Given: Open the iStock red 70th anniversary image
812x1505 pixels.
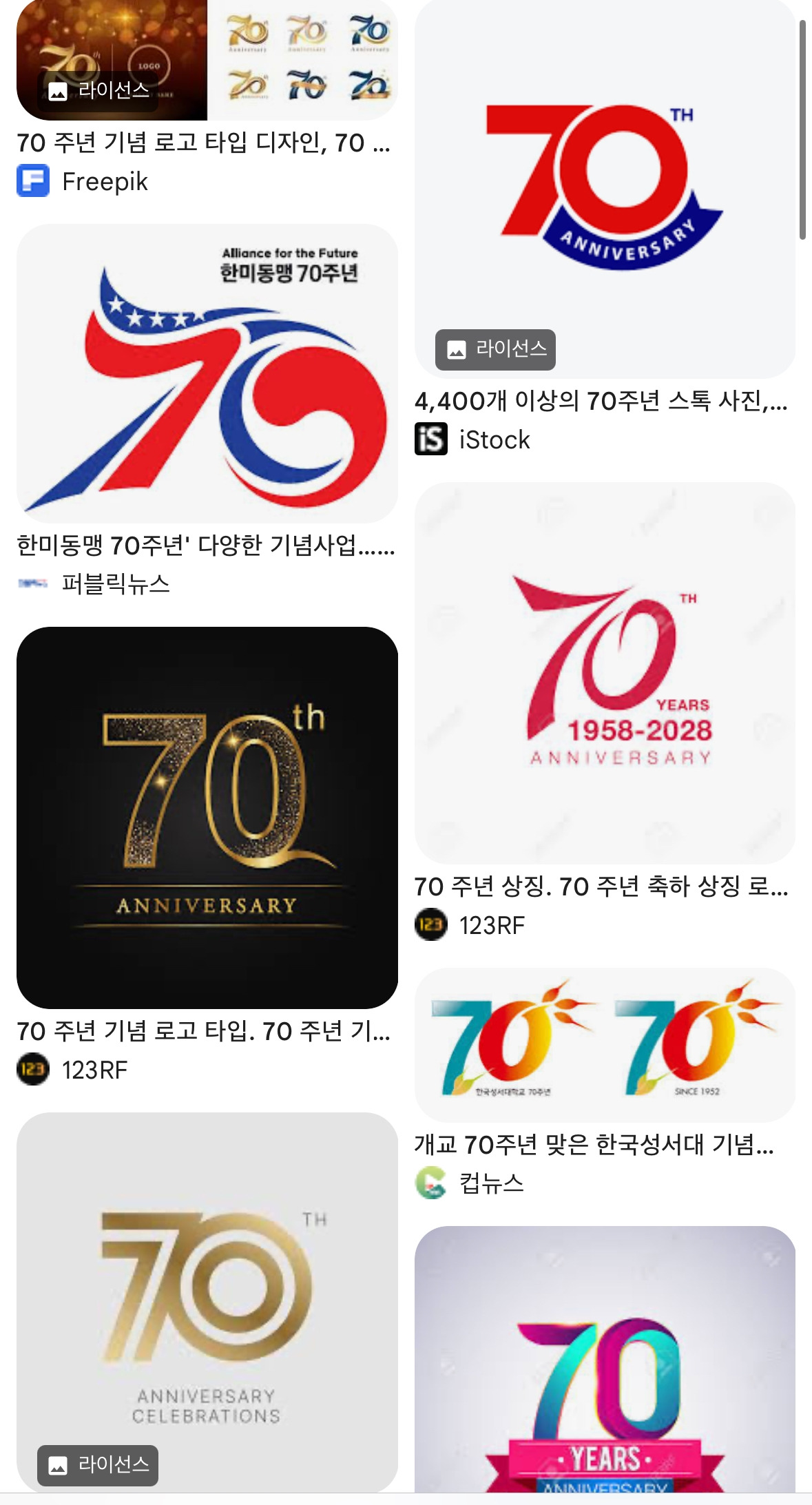Looking at the screenshot, I should click(605, 189).
